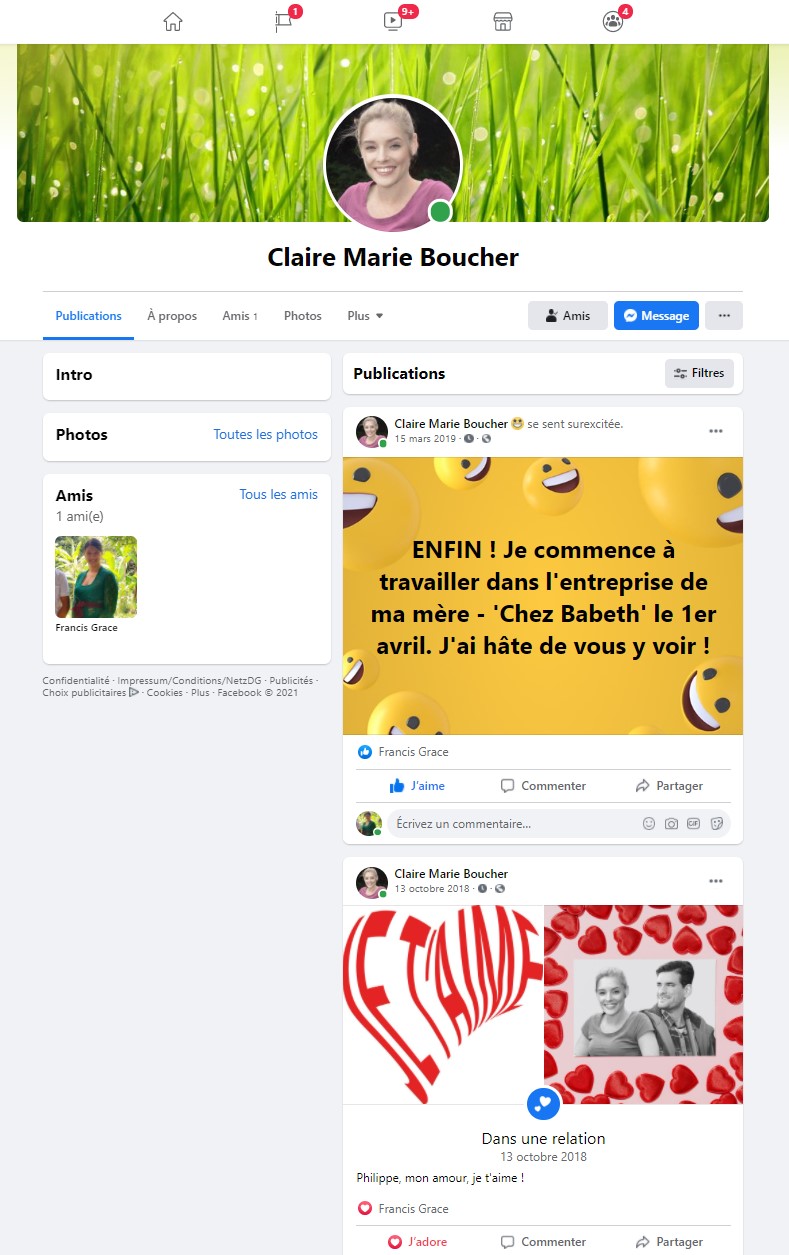
Task: Switch to the Amis tab
Action: coord(239,315)
